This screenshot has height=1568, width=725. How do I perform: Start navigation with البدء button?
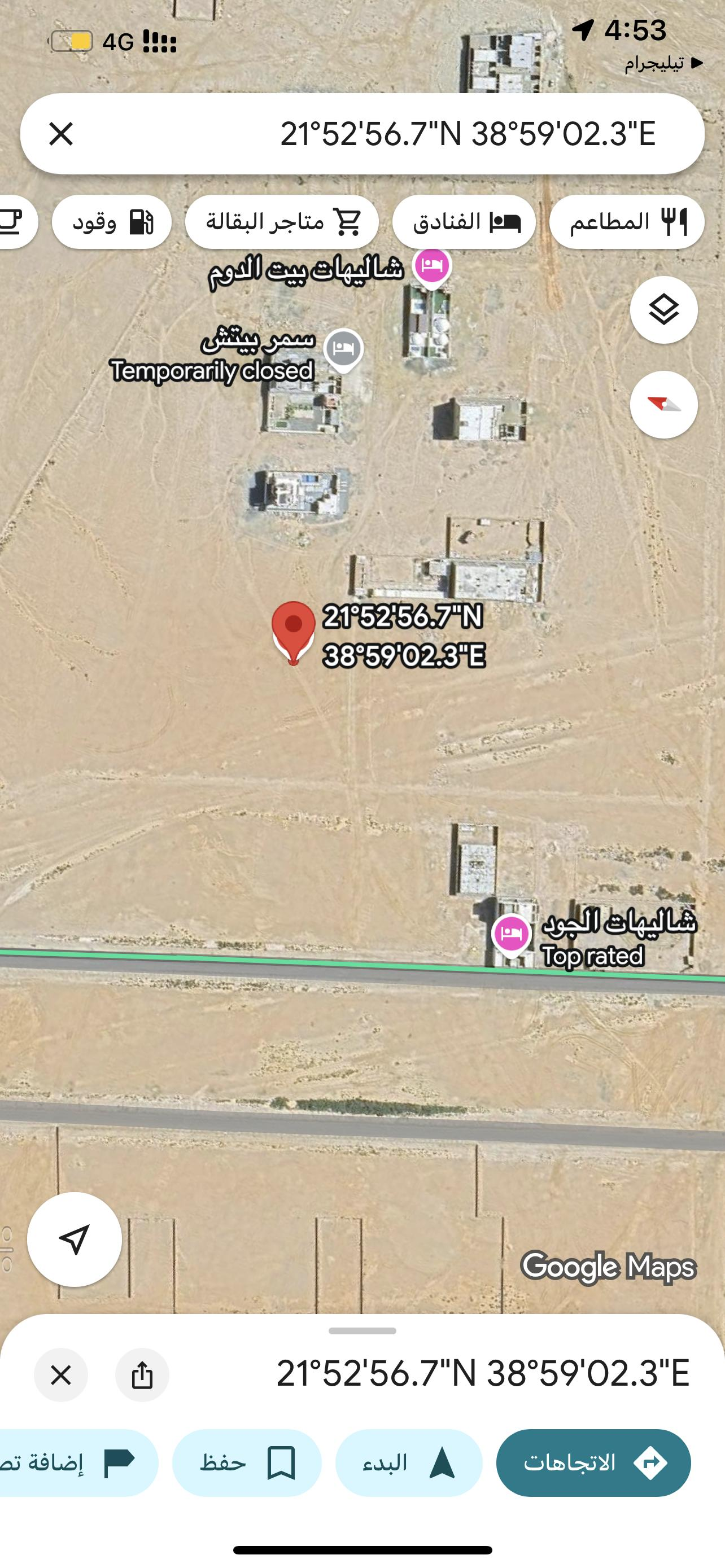(x=409, y=1462)
